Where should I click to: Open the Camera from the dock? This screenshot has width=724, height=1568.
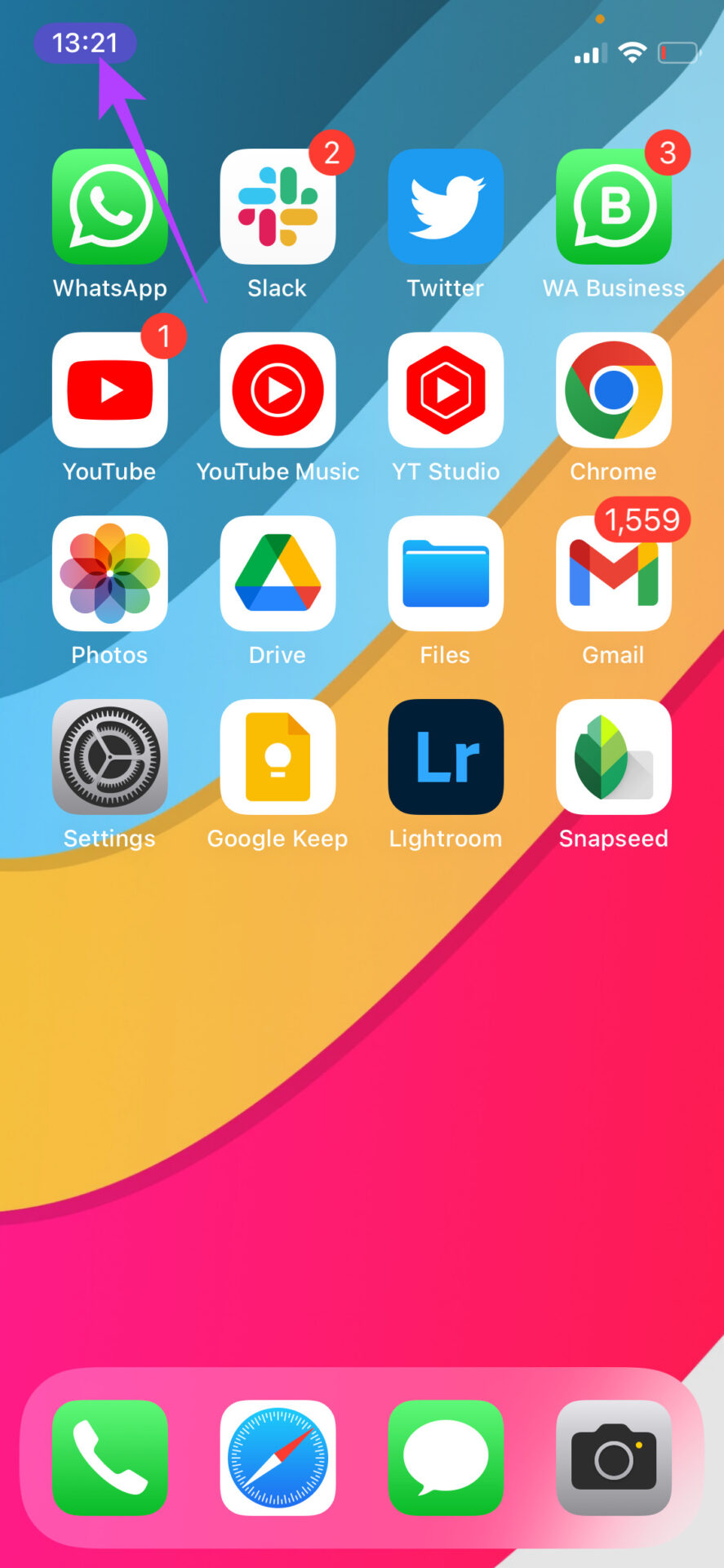(x=614, y=1458)
